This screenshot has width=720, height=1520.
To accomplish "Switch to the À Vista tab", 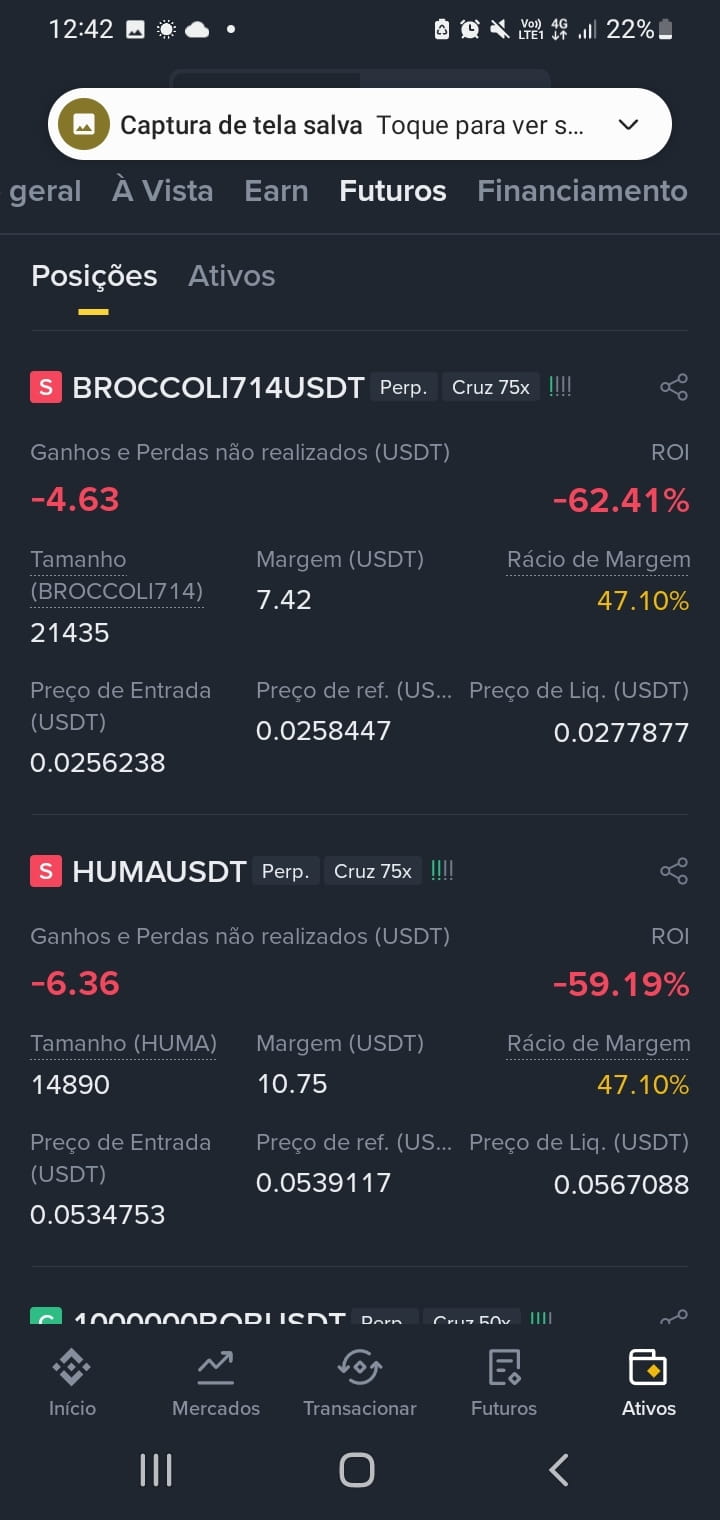I will coord(163,191).
